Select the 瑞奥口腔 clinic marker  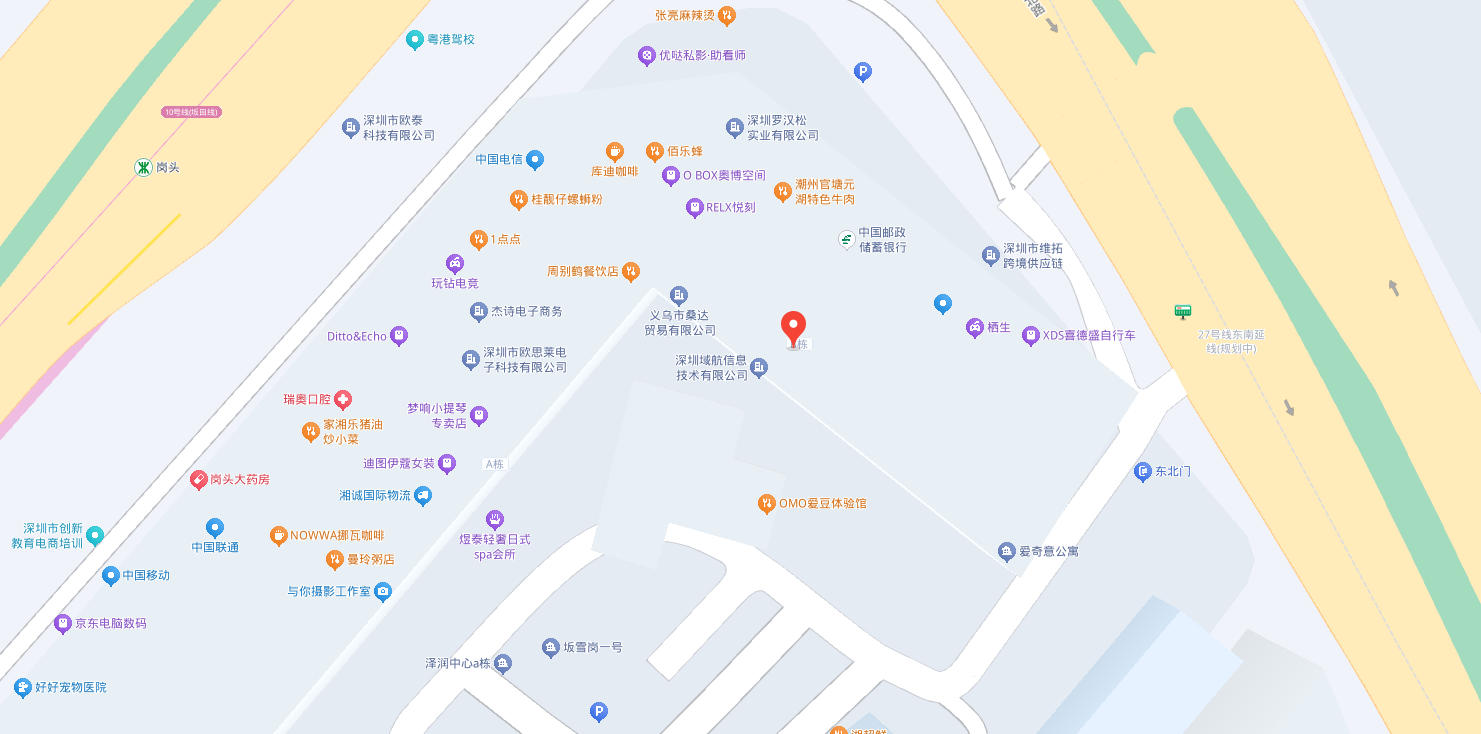[x=343, y=399]
